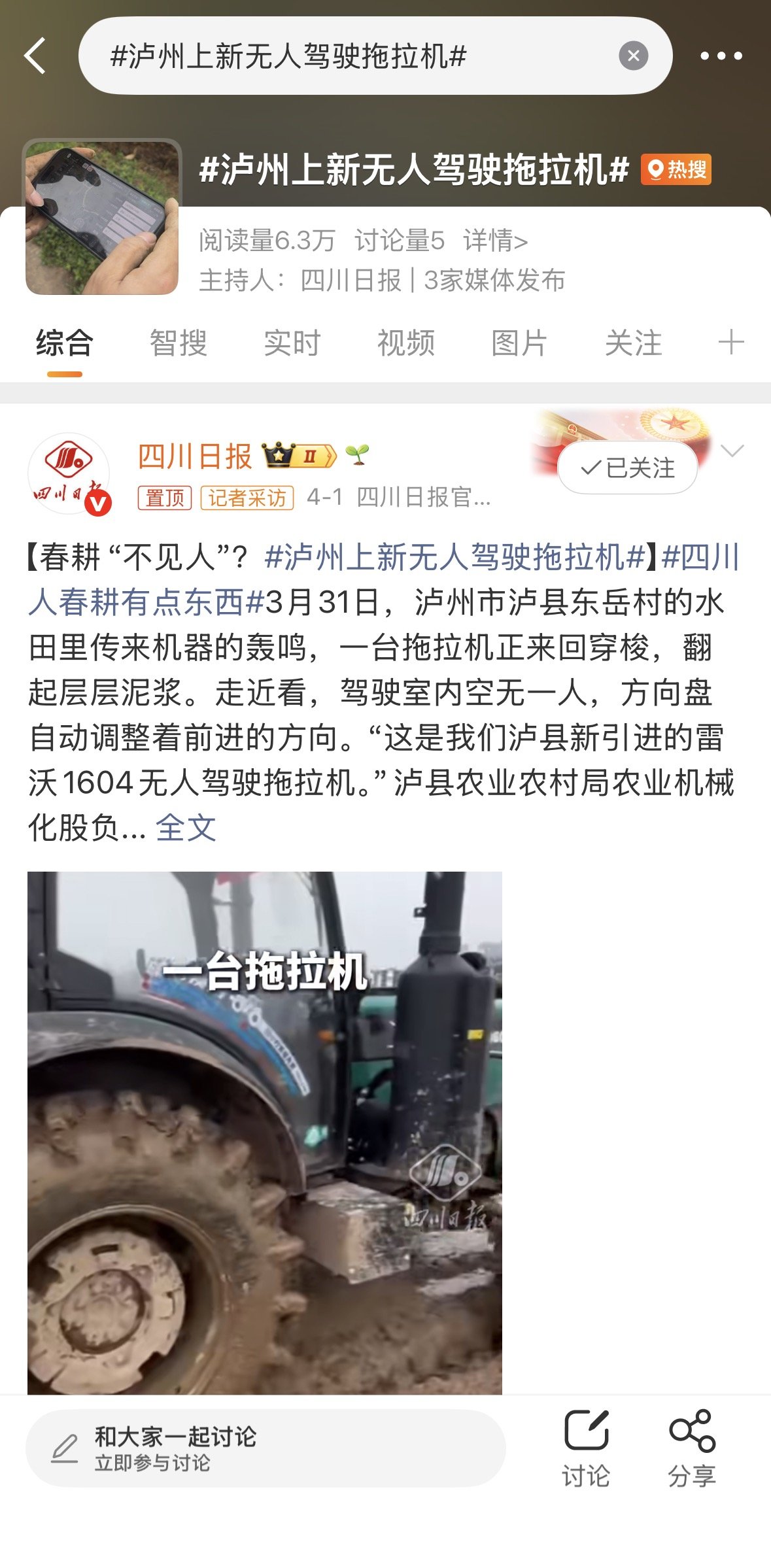Open the three-dot overflow menu

[x=721, y=56]
